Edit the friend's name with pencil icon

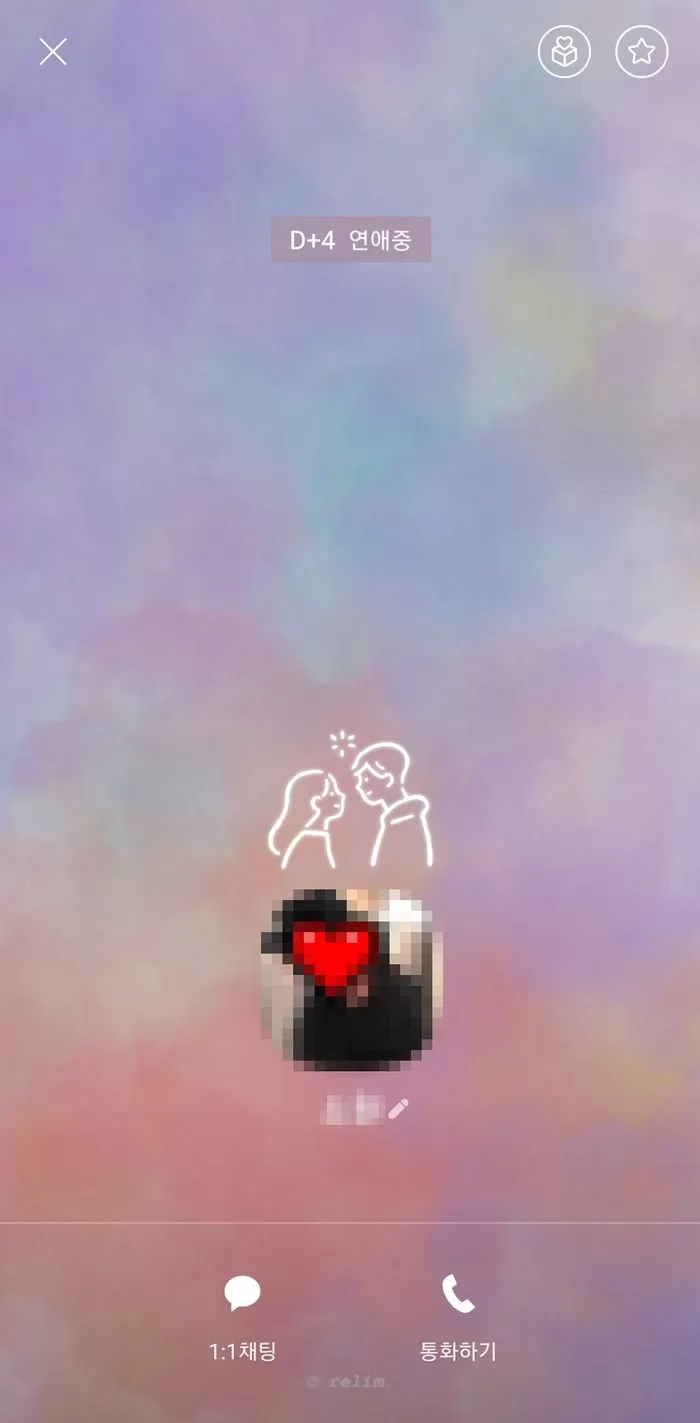(398, 1108)
